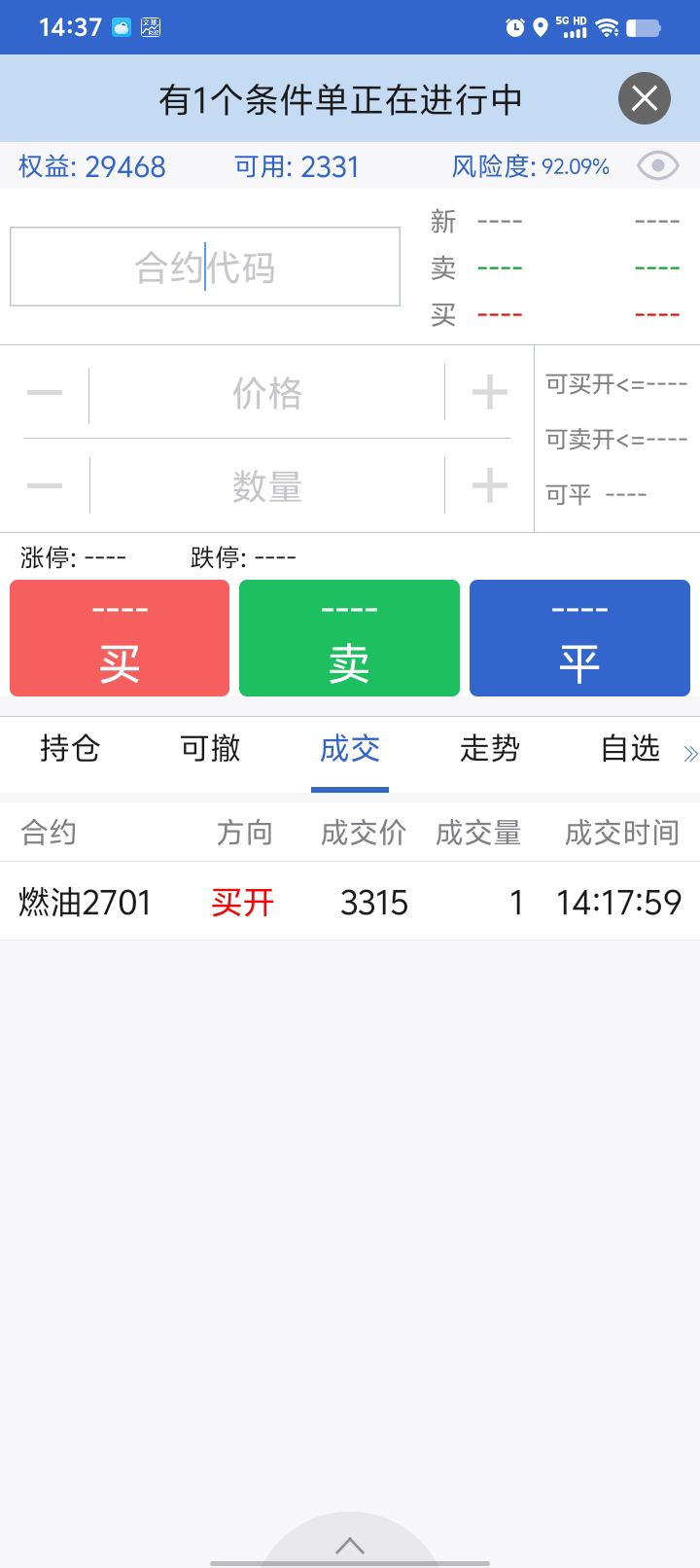Decrease the 价格 with minus button
This screenshot has width=700, height=1568.
(x=45, y=393)
